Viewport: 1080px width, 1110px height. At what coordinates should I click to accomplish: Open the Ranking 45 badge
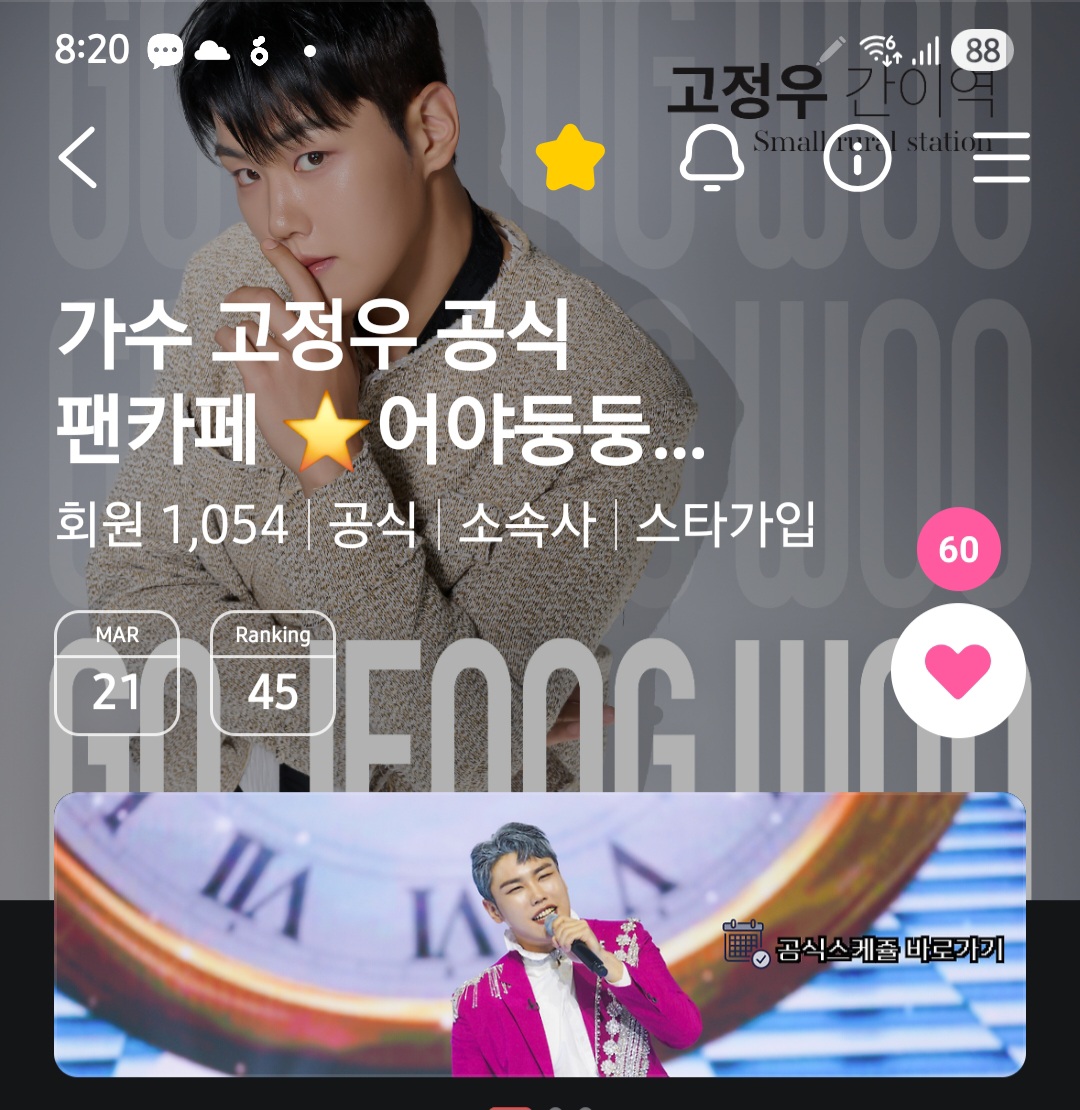tap(272, 673)
